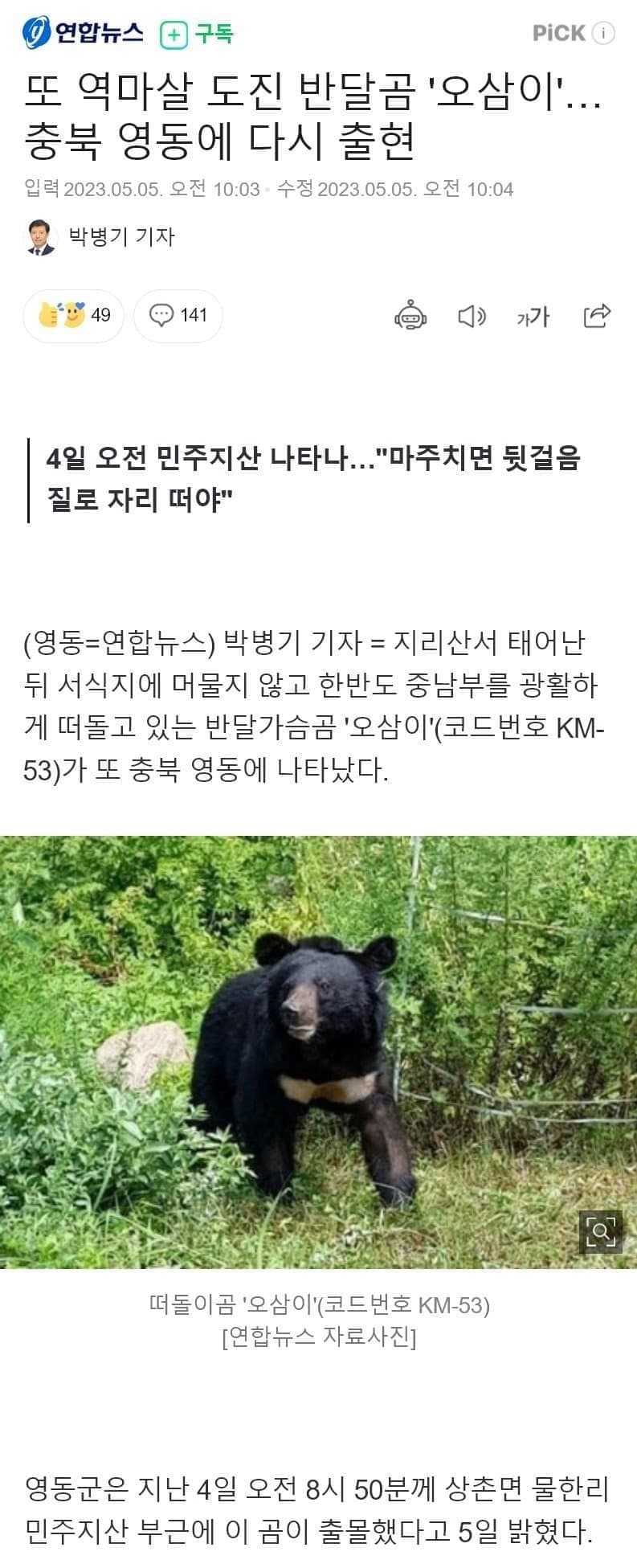
Task: Listen to article with speaker icon
Action: 472,316
